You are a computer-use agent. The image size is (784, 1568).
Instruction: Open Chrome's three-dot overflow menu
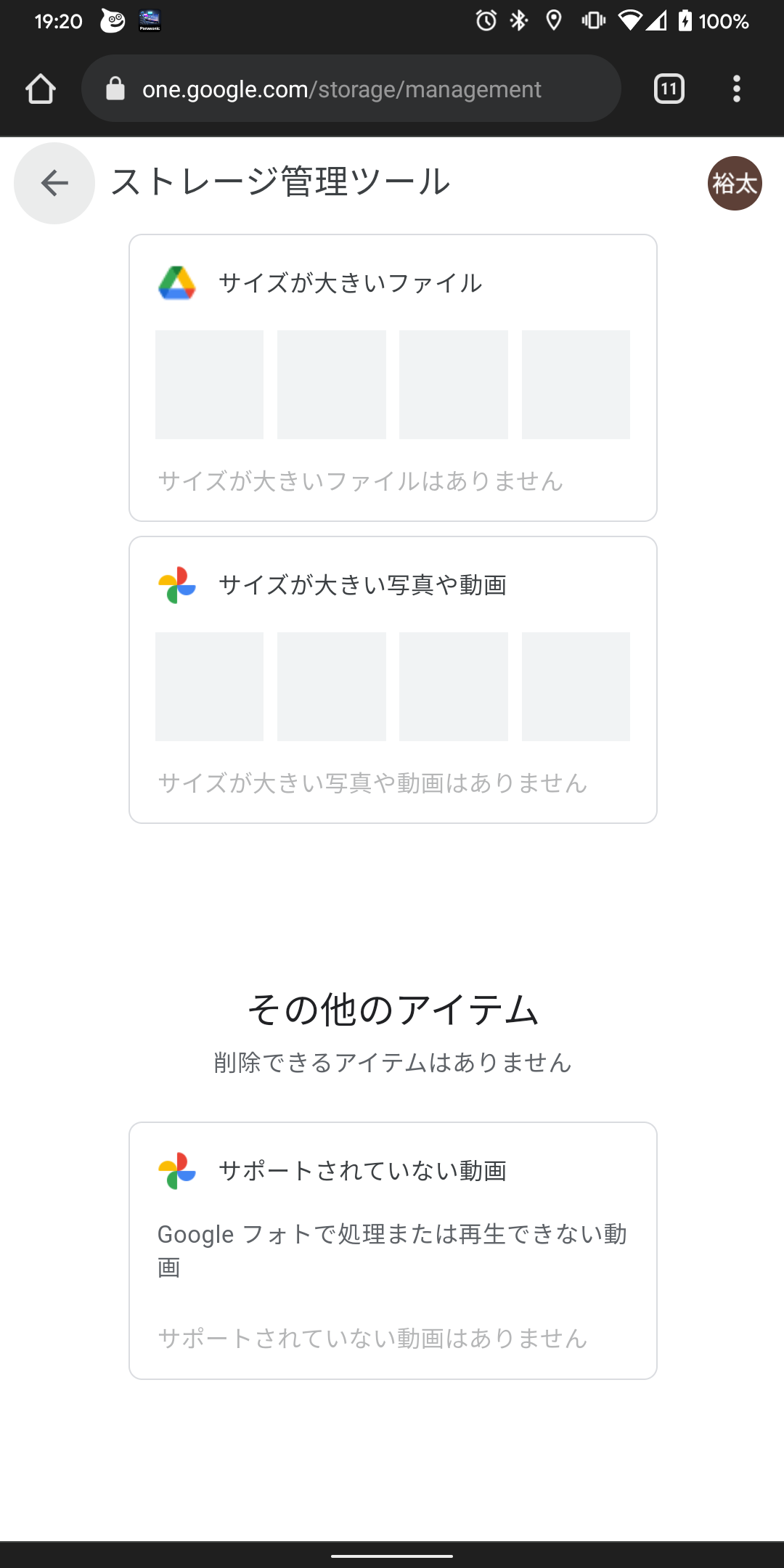(737, 89)
